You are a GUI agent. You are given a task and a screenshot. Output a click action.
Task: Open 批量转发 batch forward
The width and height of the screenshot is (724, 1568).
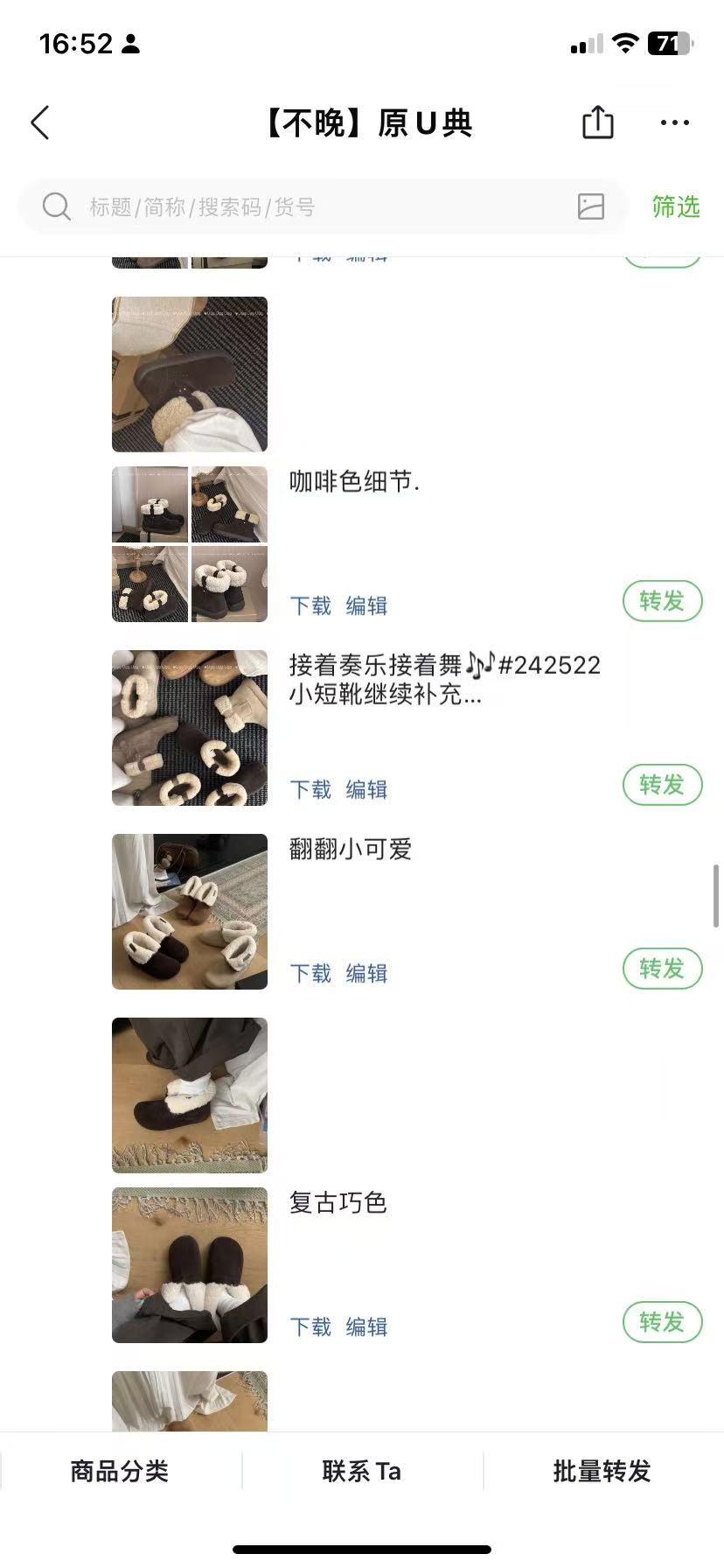pyautogui.click(x=602, y=1471)
